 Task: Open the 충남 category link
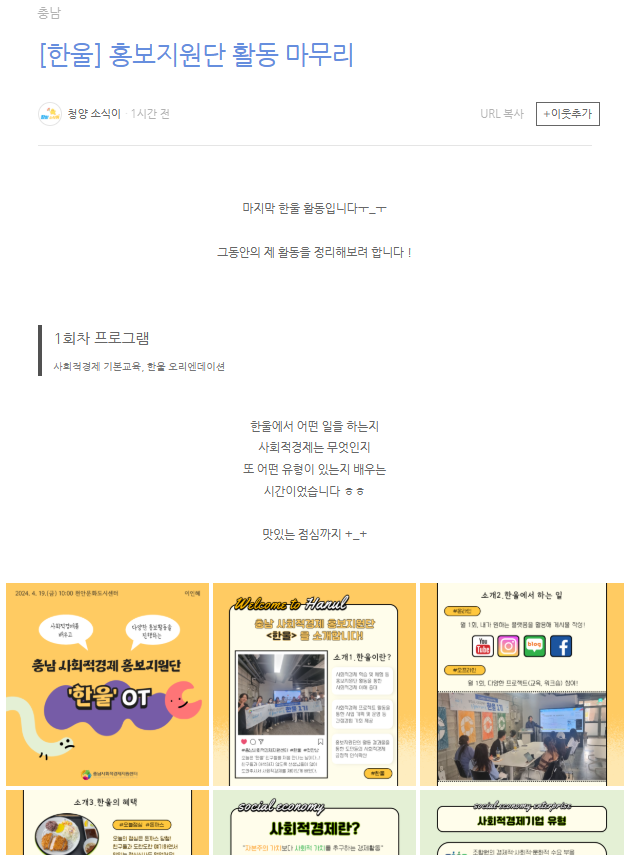tap(48, 13)
